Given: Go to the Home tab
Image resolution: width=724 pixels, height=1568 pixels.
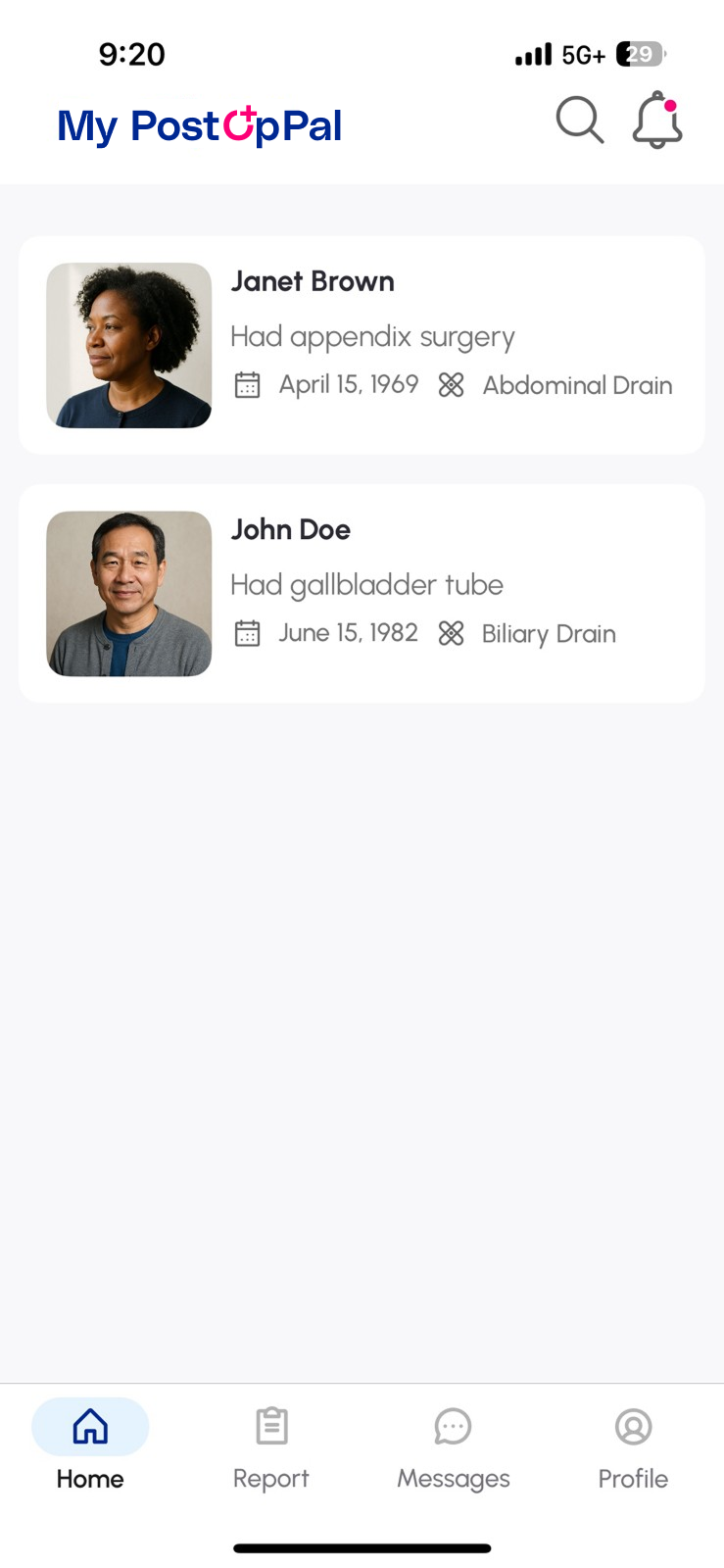Looking at the screenshot, I should [x=90, y=1445].
